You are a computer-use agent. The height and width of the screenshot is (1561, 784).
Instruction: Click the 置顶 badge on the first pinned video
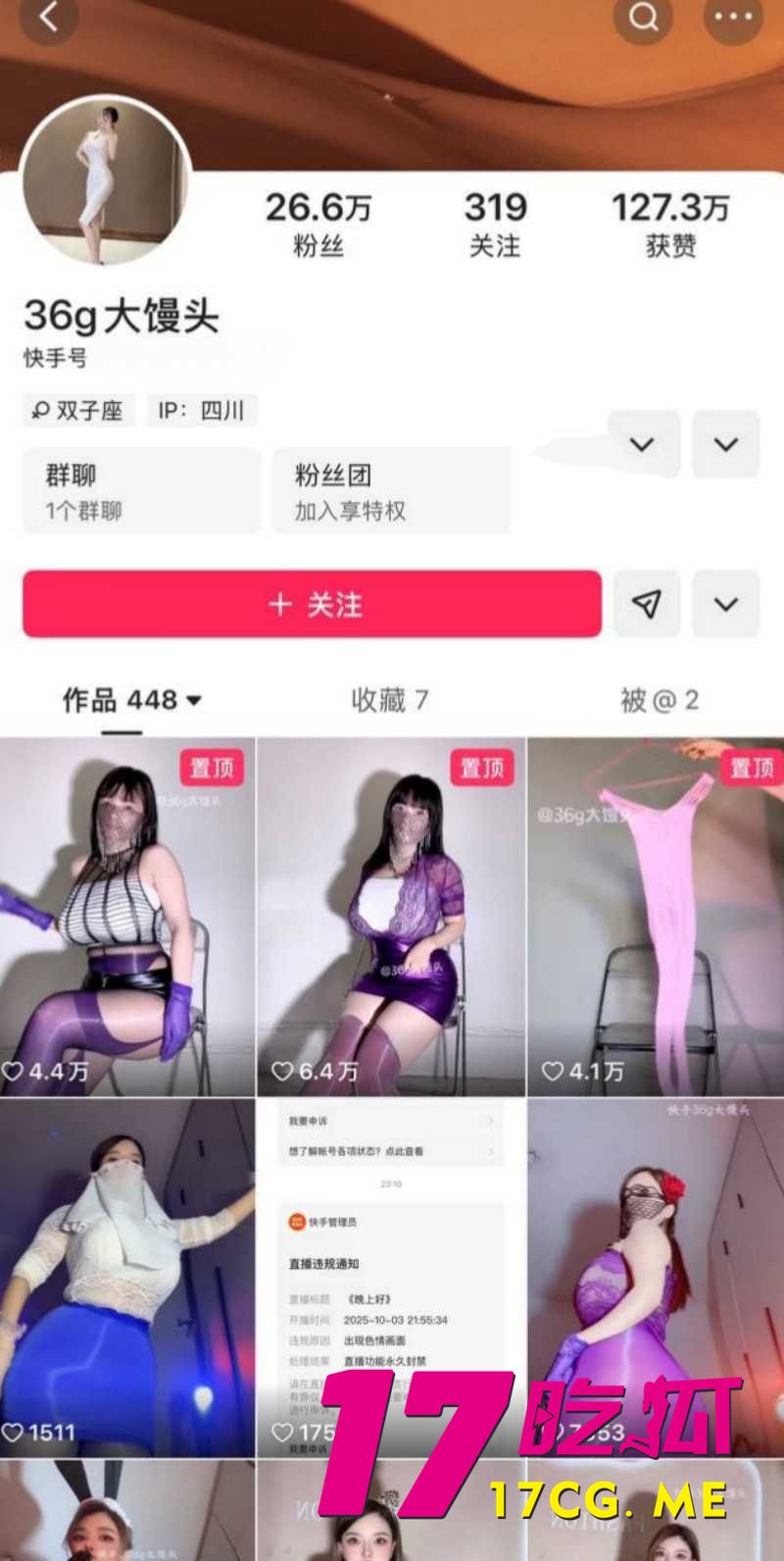coord(213,768)
